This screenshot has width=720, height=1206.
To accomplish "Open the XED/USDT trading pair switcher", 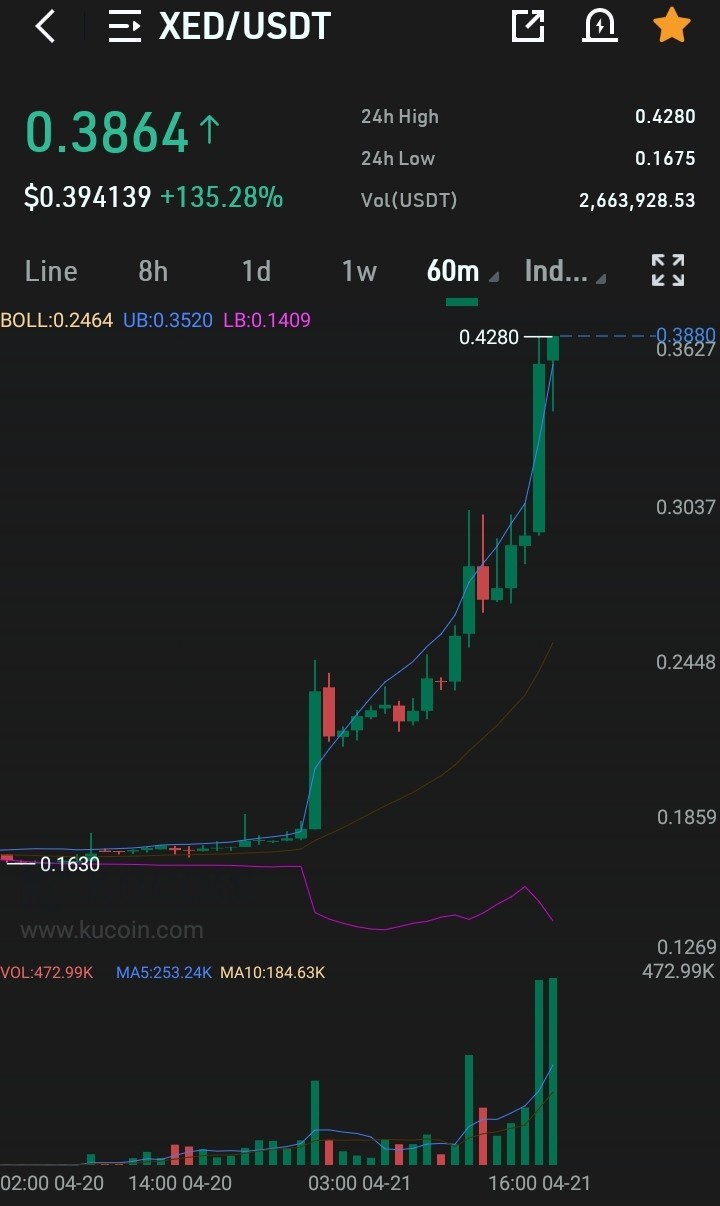I will tap(219, 27).
